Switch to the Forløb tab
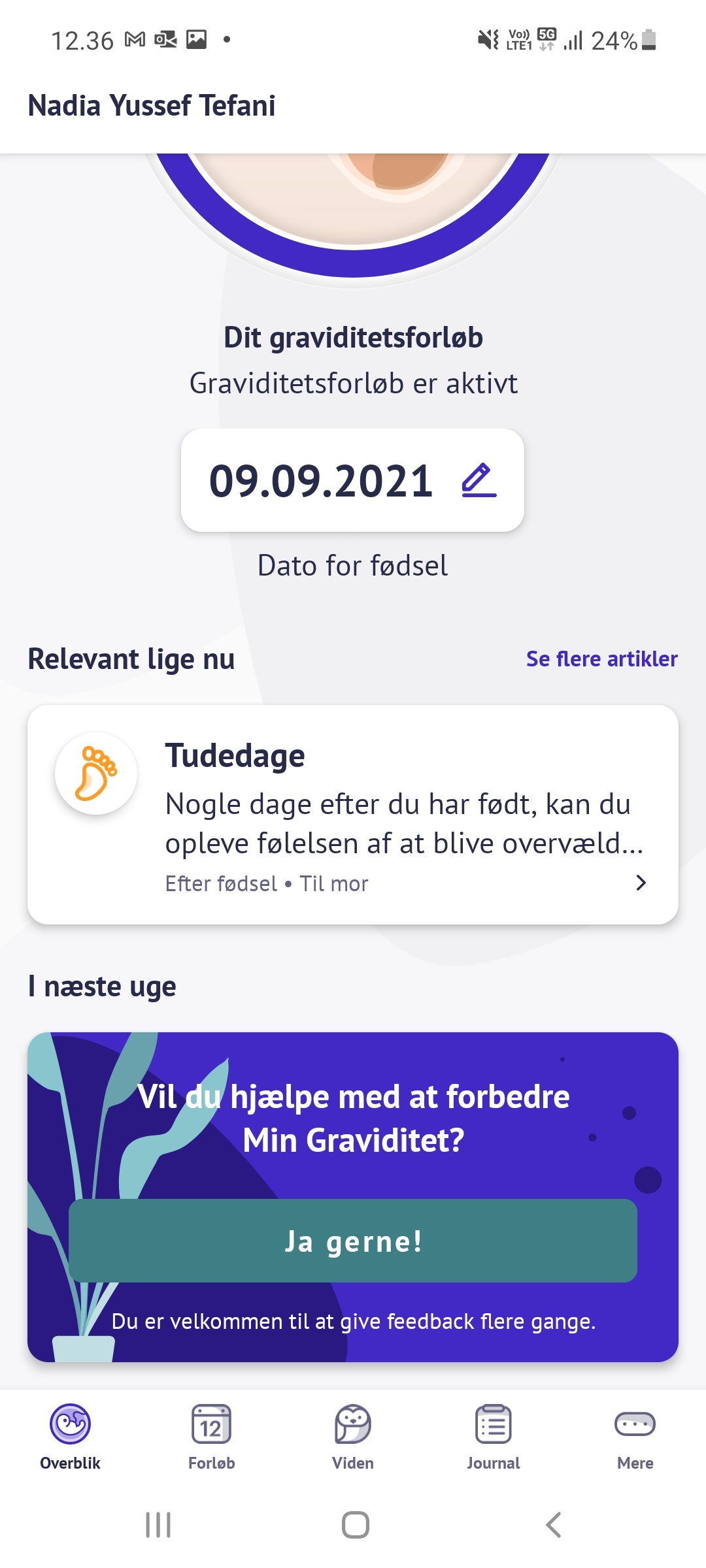Screen dimensions: 706x1568 point(211,1436)
